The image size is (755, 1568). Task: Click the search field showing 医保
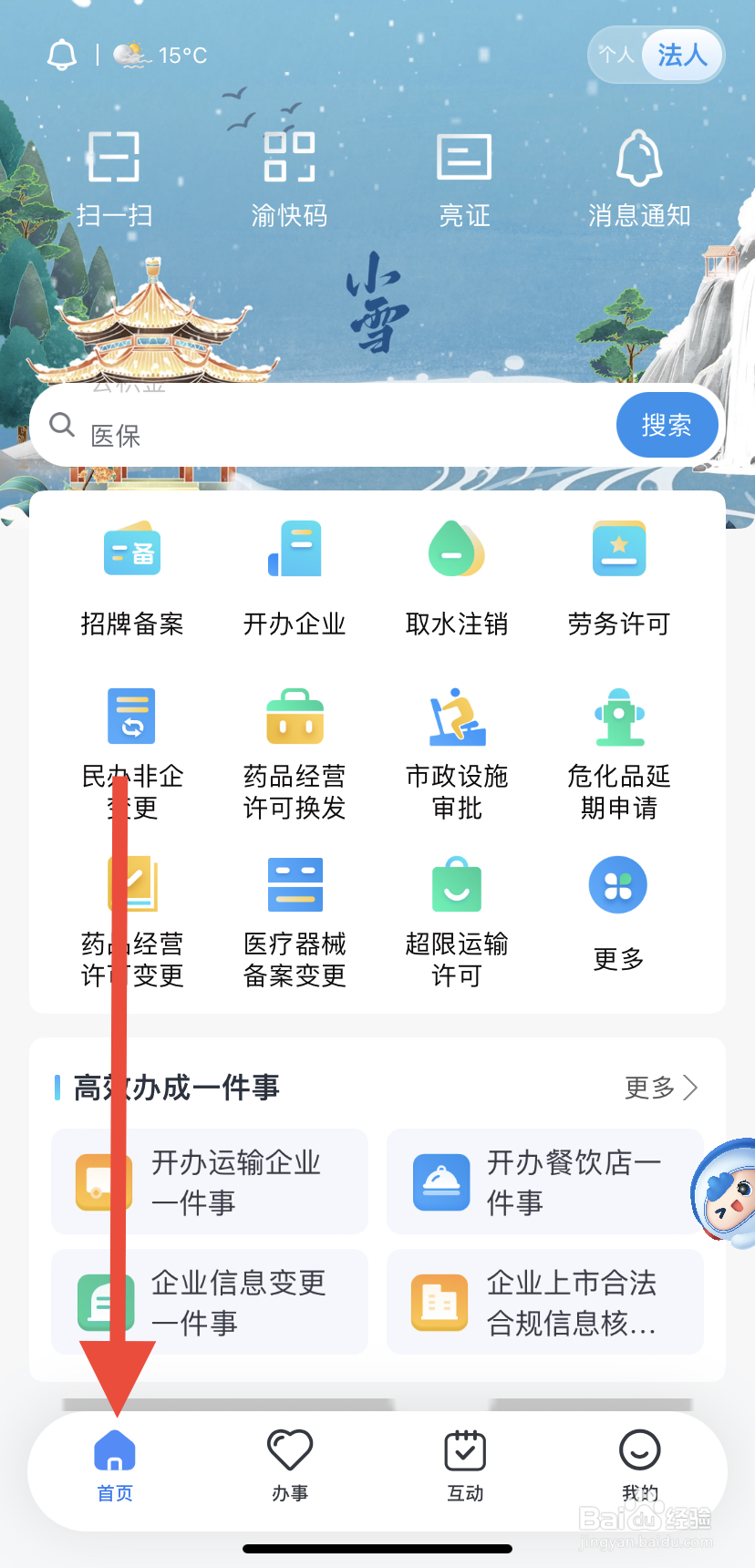(319, 425)
